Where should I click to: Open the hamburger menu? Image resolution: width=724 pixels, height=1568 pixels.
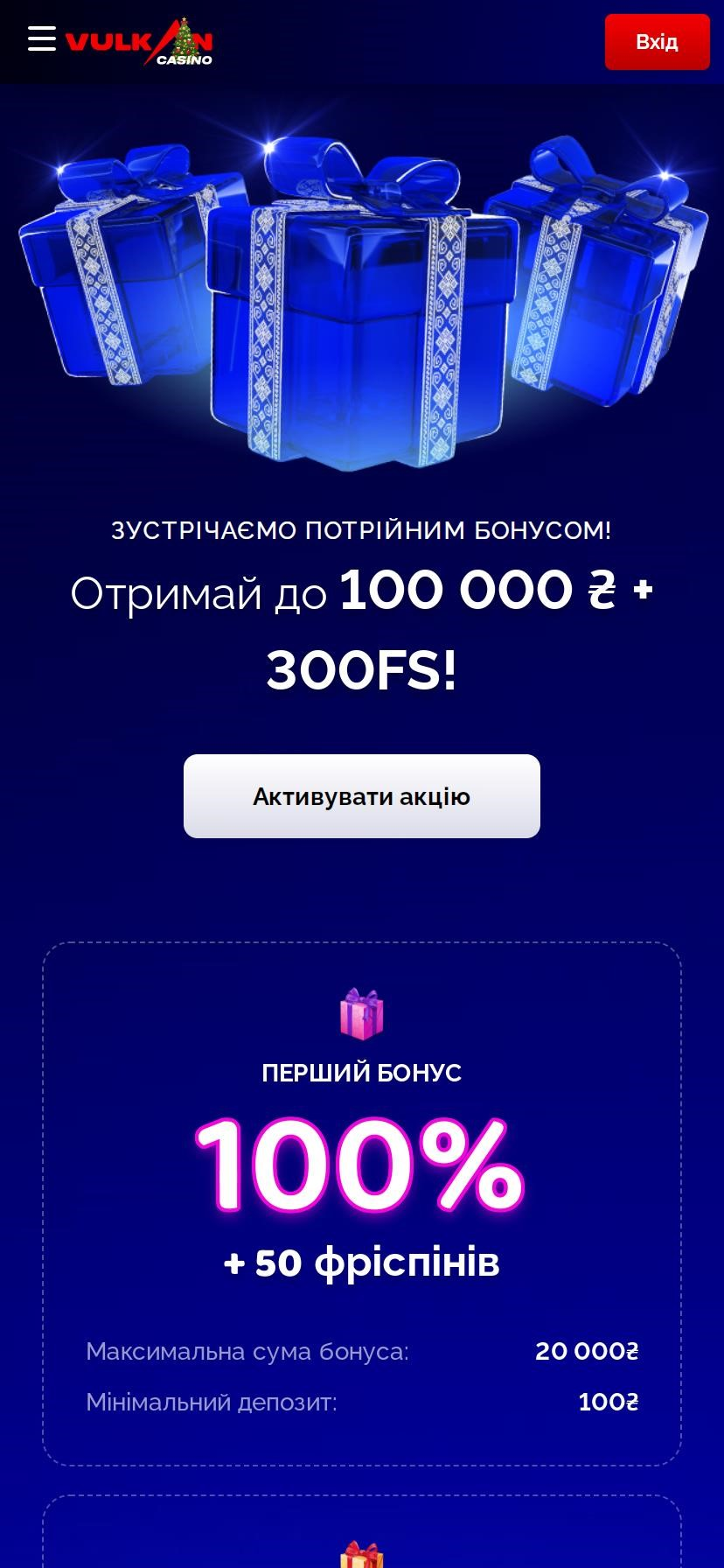point(41,39)
